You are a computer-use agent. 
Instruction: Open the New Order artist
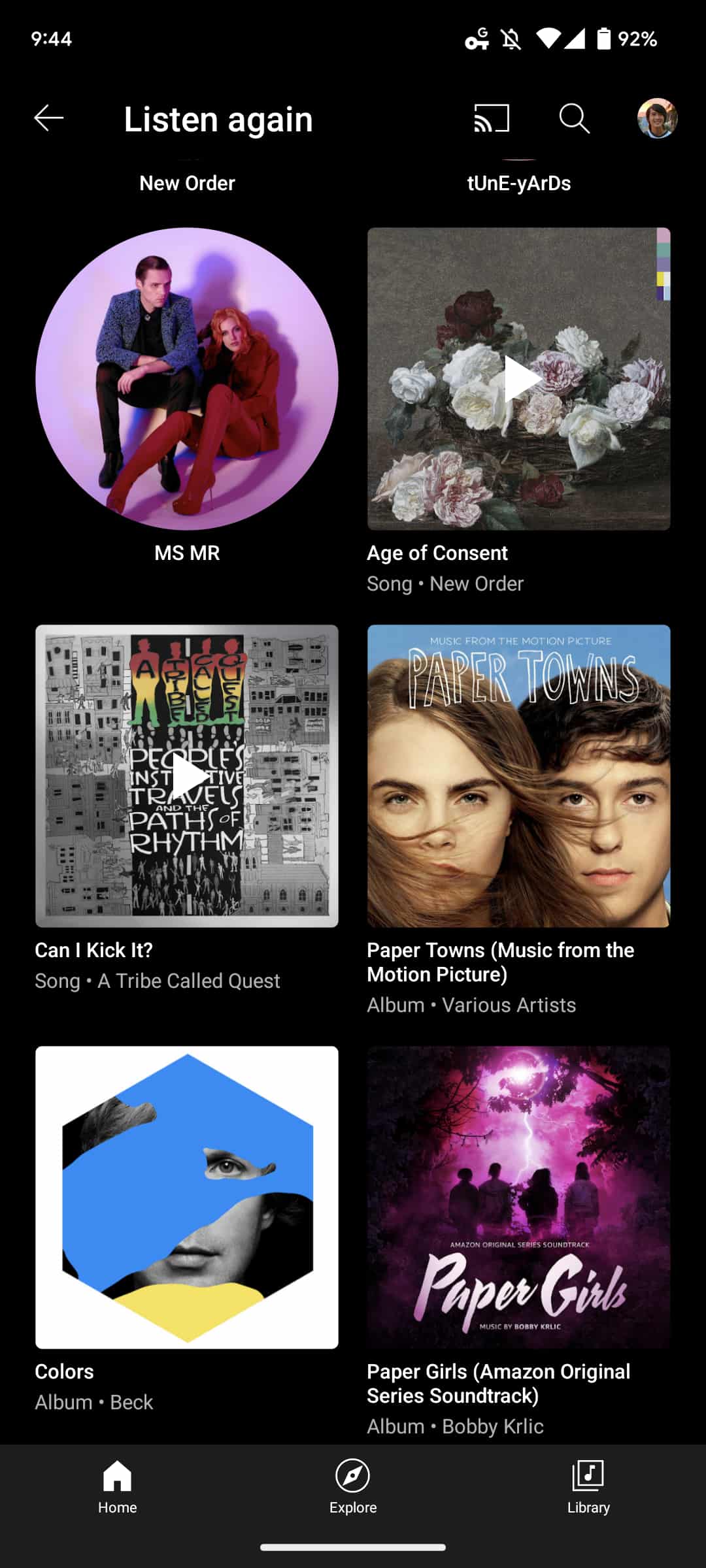[187, 183]
